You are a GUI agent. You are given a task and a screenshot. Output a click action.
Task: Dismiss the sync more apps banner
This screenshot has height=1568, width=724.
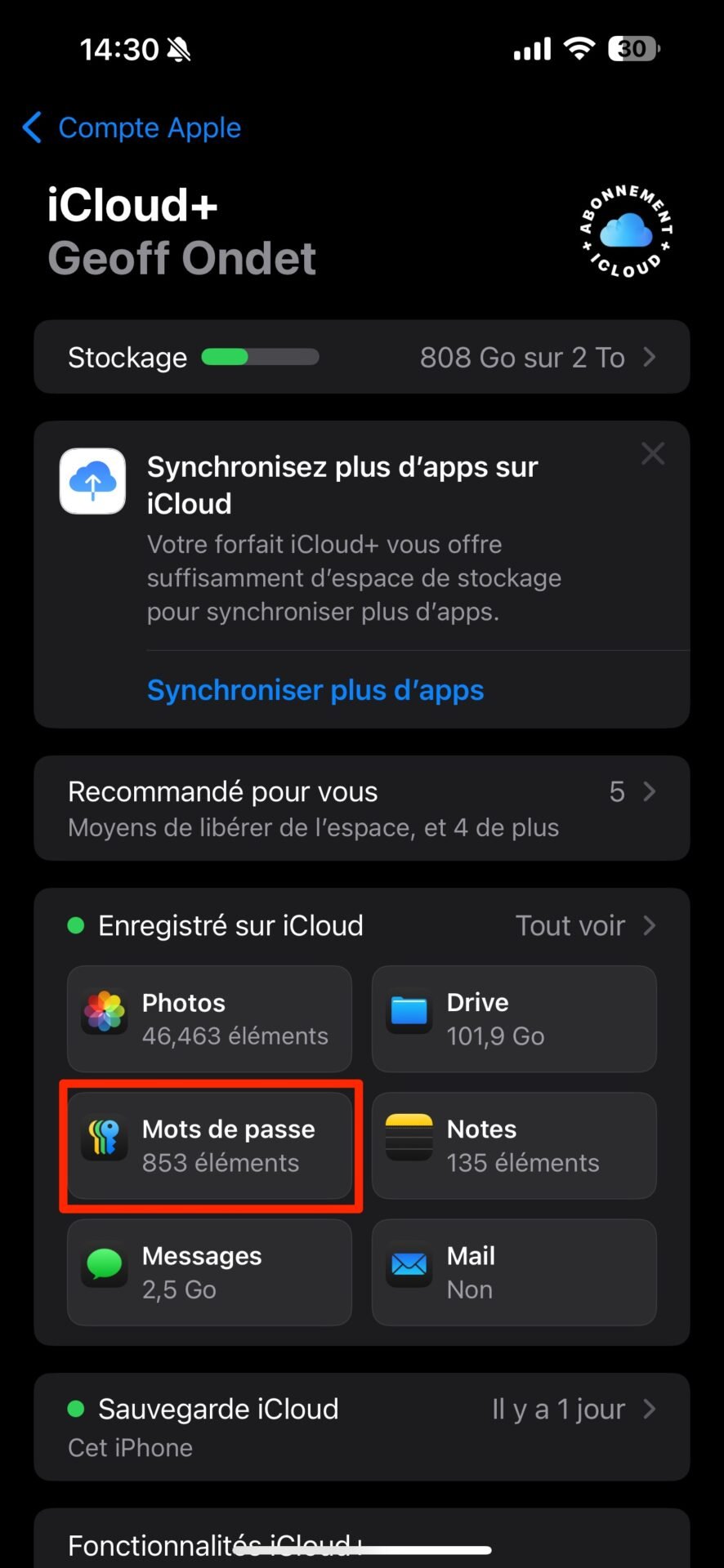click(x=653, y=453)
